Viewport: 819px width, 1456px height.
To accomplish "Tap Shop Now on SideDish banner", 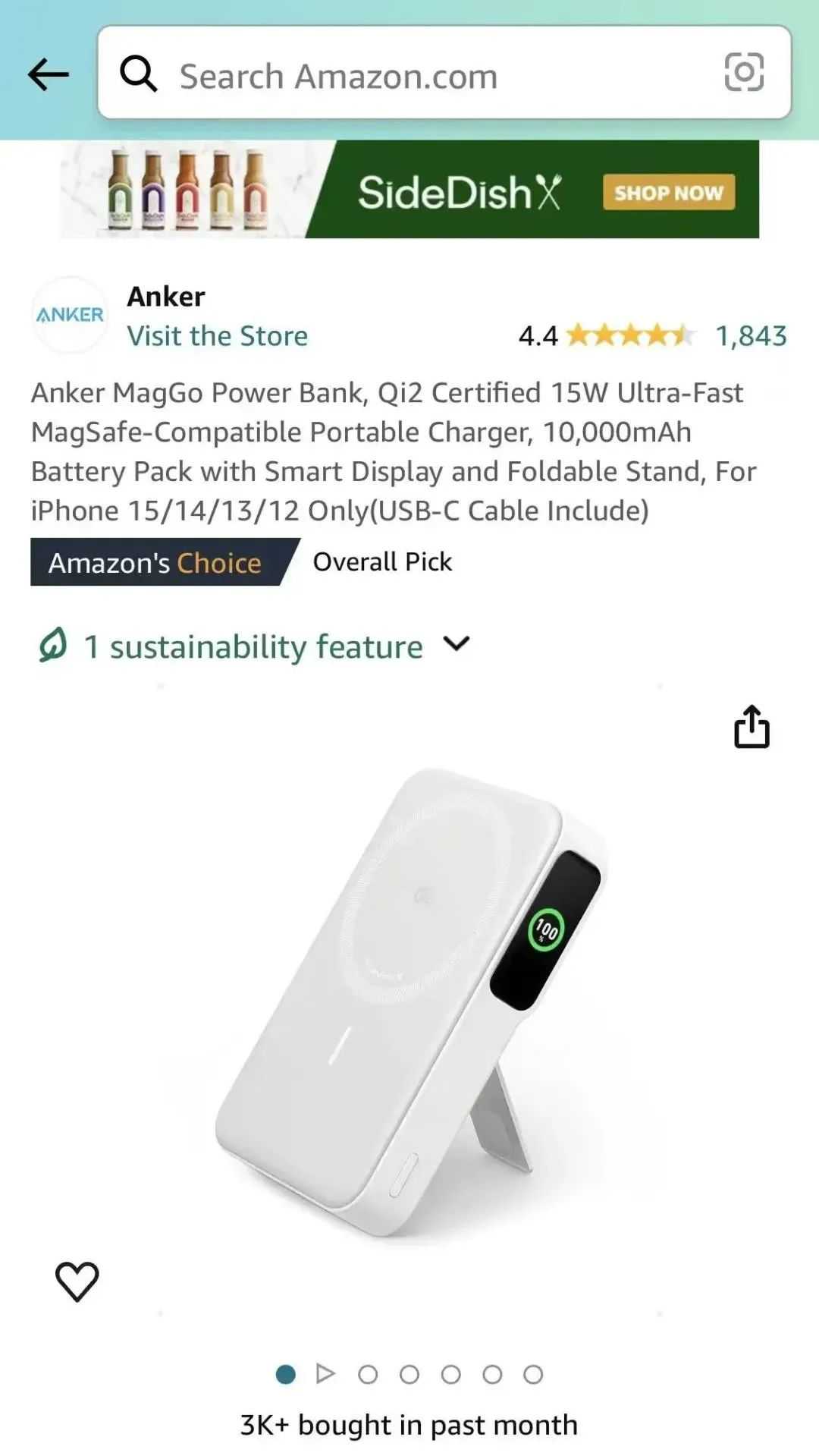I will click(668, 193).
